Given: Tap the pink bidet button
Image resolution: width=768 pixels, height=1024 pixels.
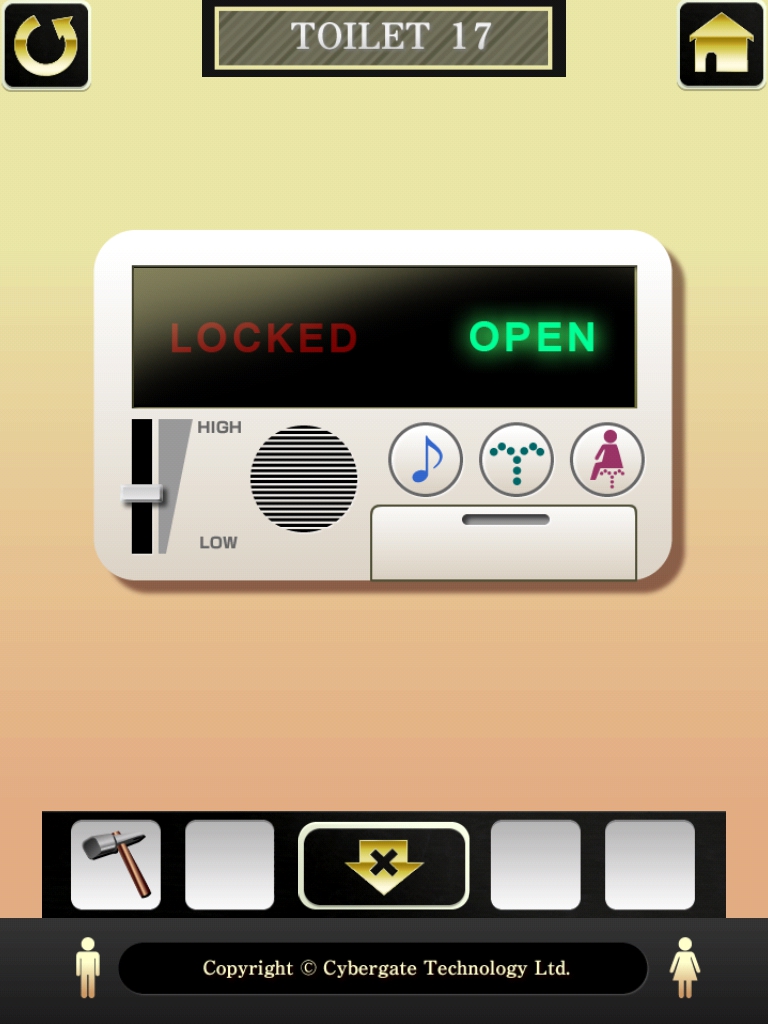Looking at the screenshot, I should pos(607,460).
